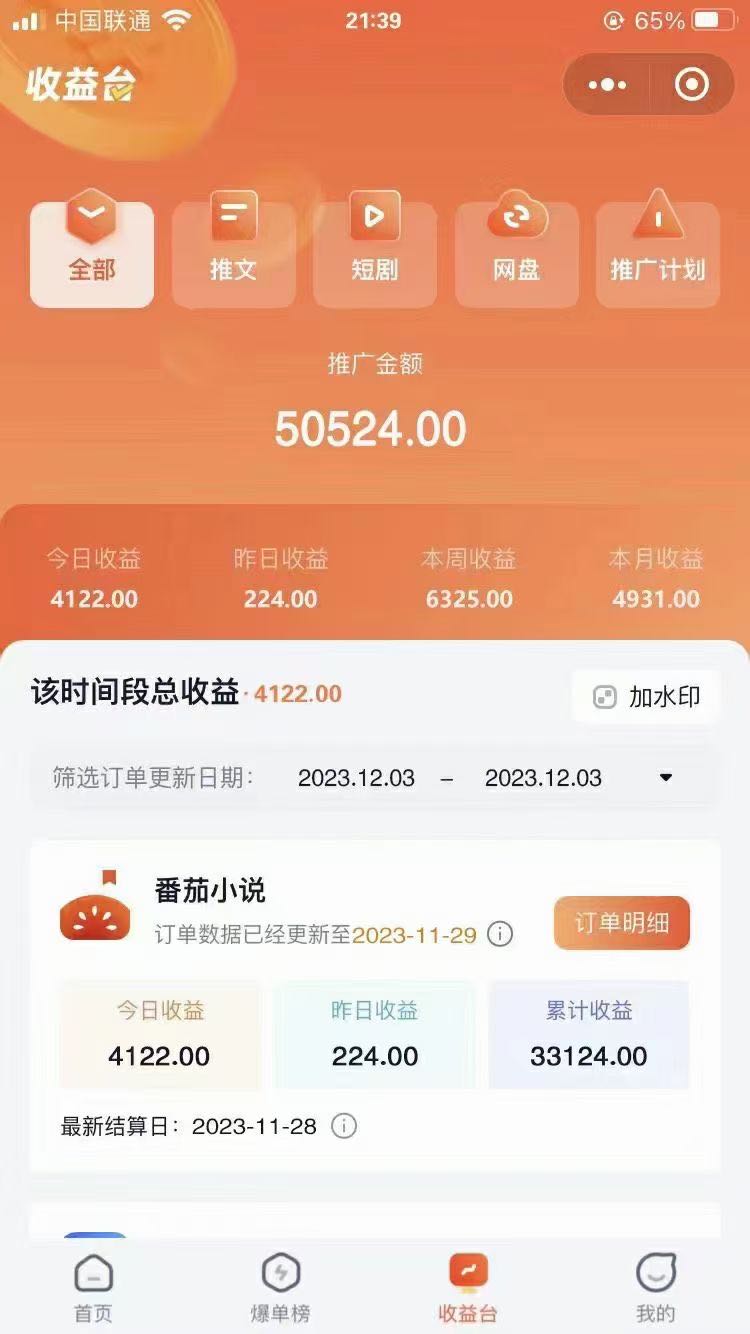Go to the 首页 tab
This screenshot has width=750, height=1334.
click(x=93, y=1288)
